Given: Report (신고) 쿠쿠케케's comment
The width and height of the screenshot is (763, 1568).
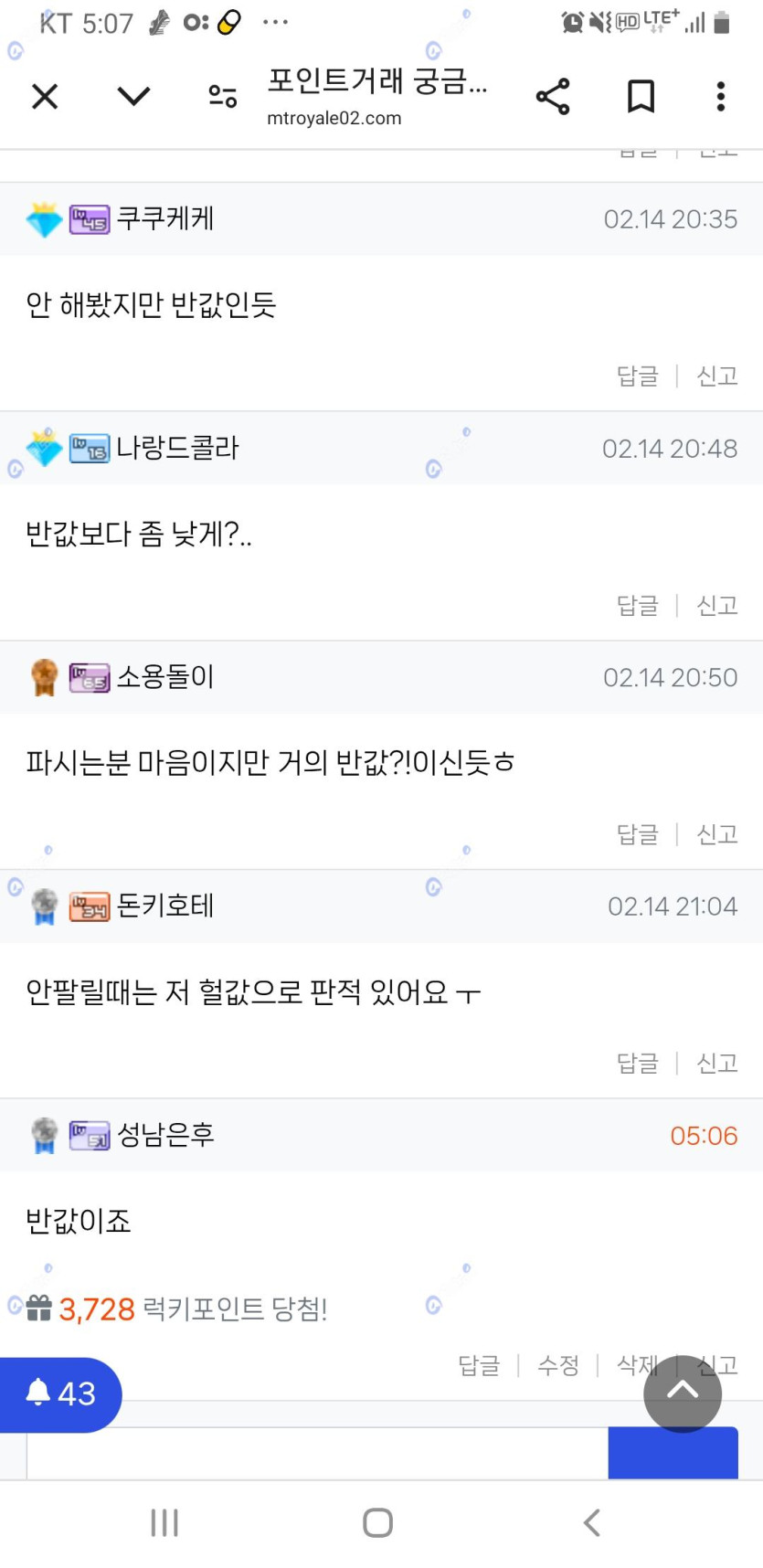Looking at the screenshot, I should coord(716,376).
